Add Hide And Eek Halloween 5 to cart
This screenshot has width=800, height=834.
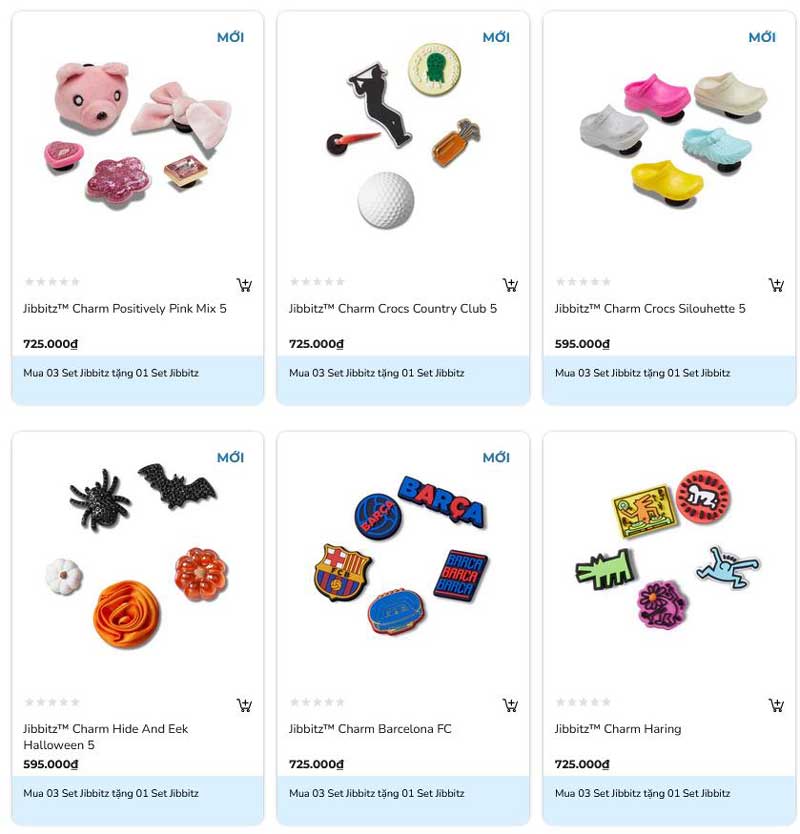pyautogui.click(x=244, y=705)
